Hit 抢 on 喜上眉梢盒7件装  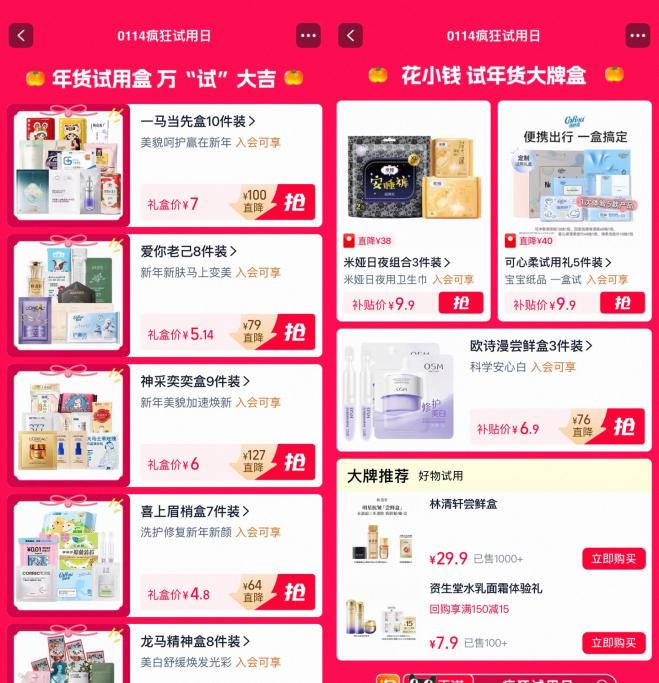[294, 593]
